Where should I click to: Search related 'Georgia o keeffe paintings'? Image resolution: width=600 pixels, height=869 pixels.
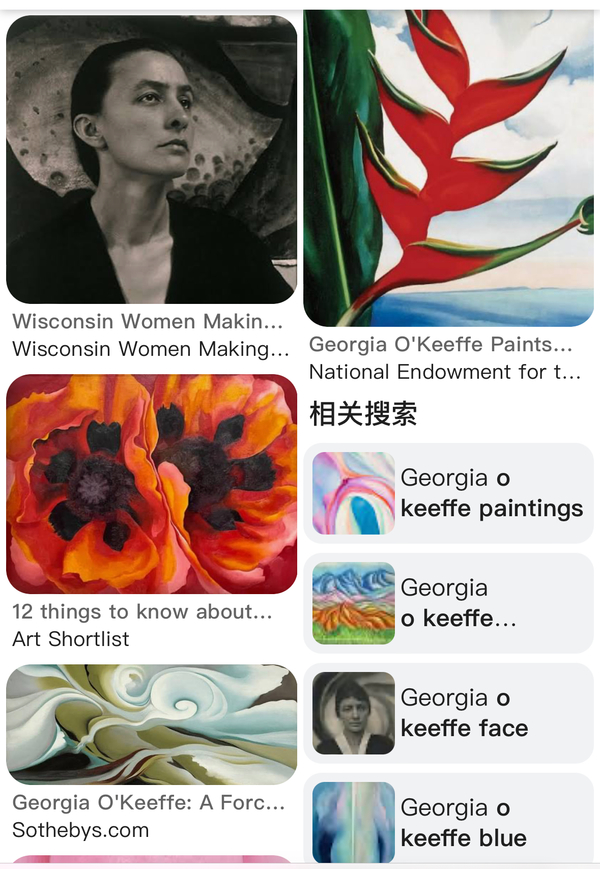coord(448,493)
